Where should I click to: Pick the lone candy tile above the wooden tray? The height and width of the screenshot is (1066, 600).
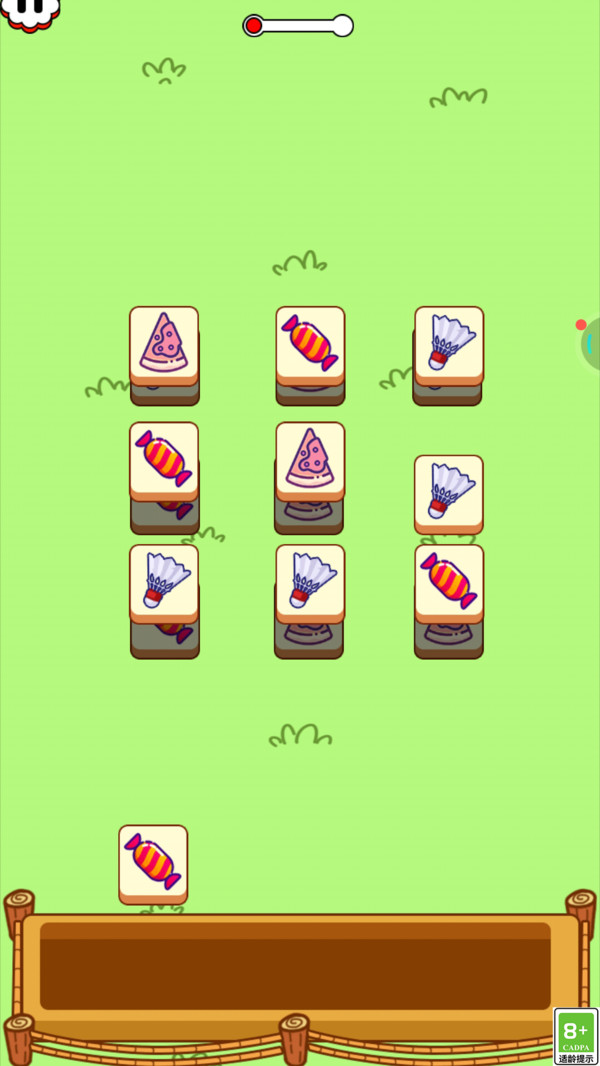(x=153, y=862)
